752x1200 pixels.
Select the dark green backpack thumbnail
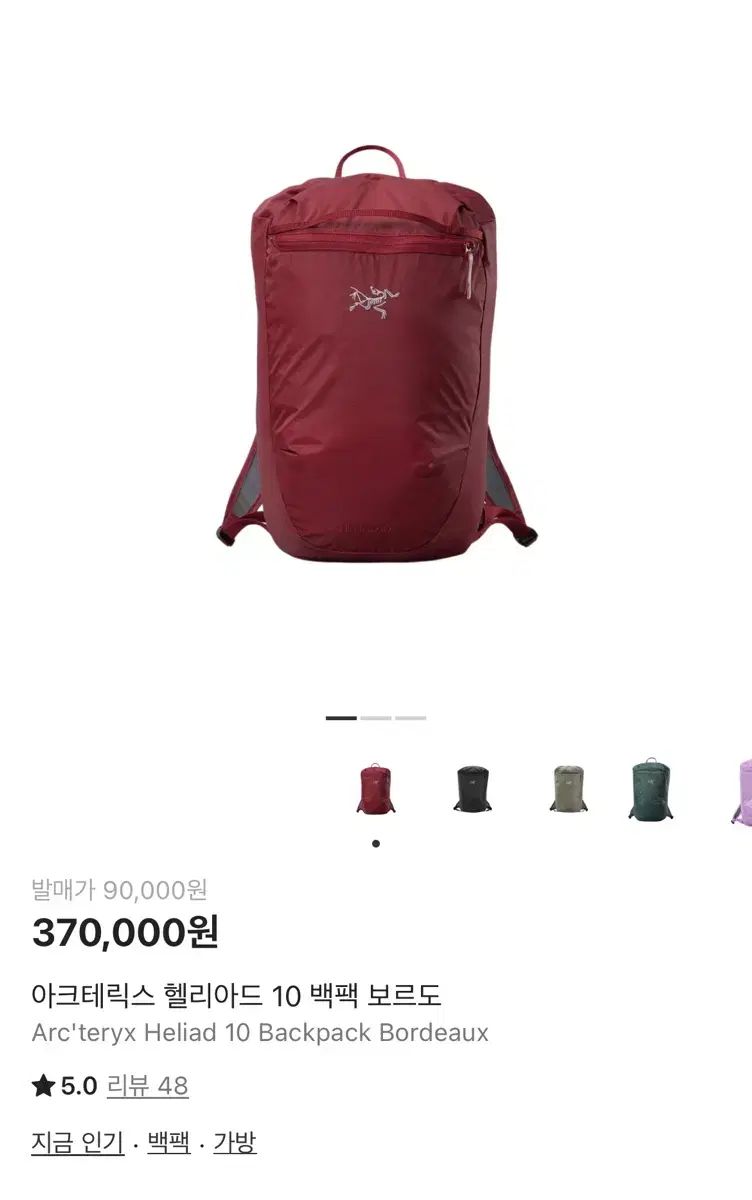pos(650,789)
